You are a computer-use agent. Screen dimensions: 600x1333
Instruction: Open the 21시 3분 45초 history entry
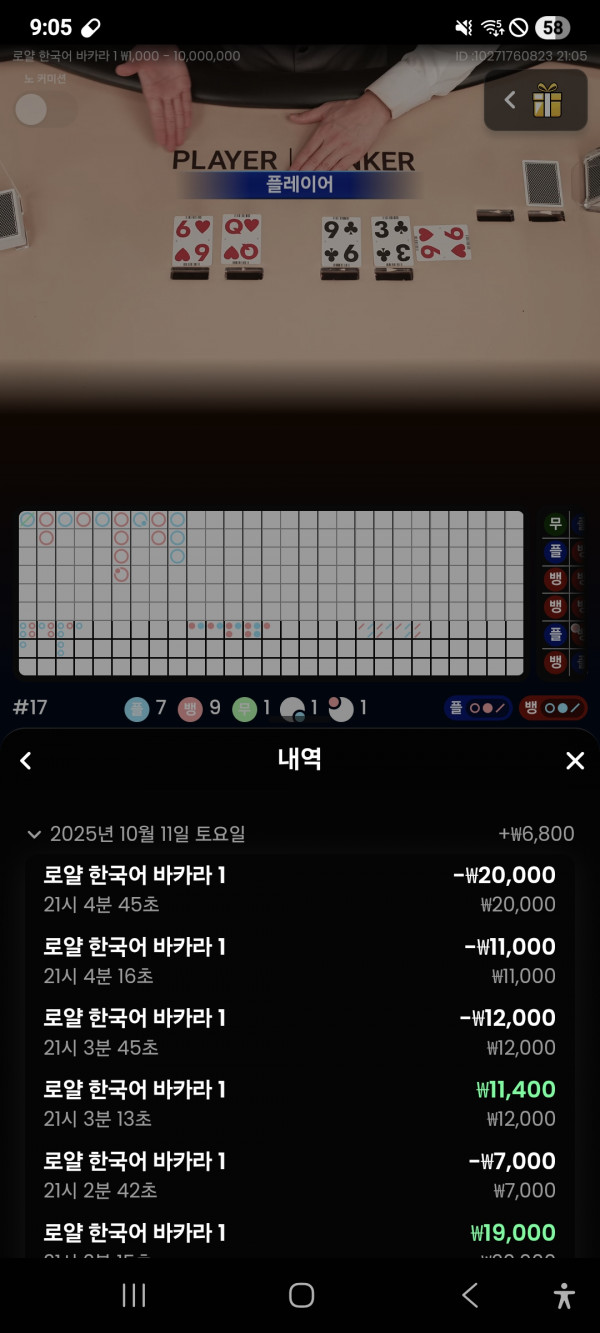coord(300,1032)
